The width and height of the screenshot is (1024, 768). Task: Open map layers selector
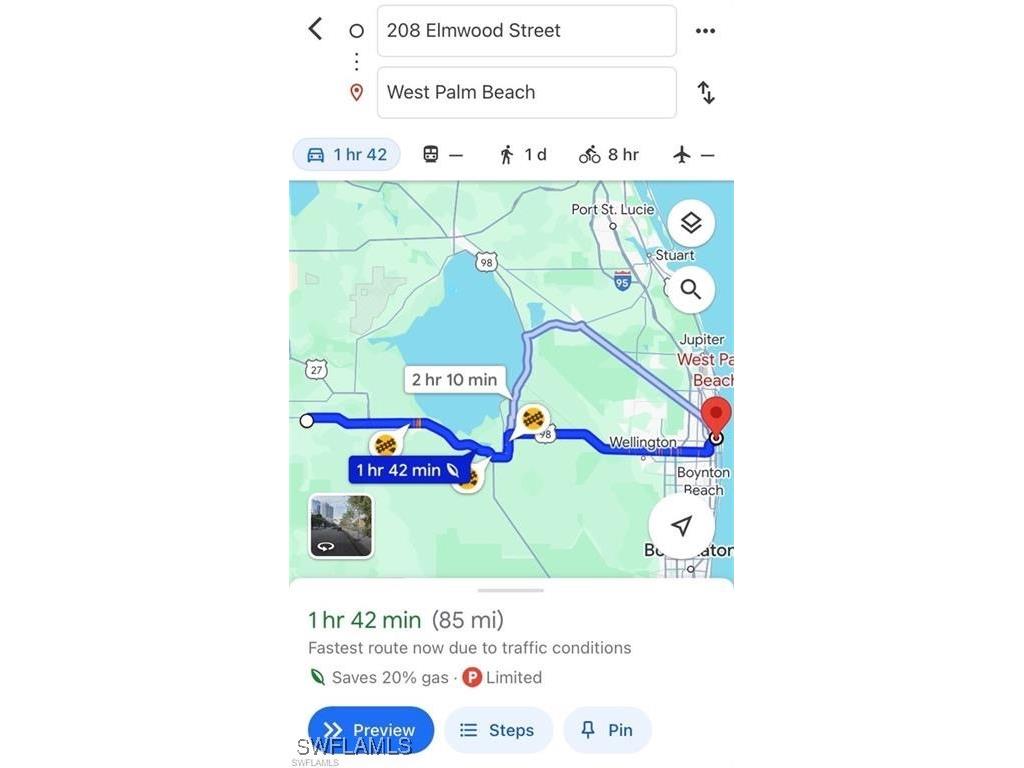coord(691,223)
